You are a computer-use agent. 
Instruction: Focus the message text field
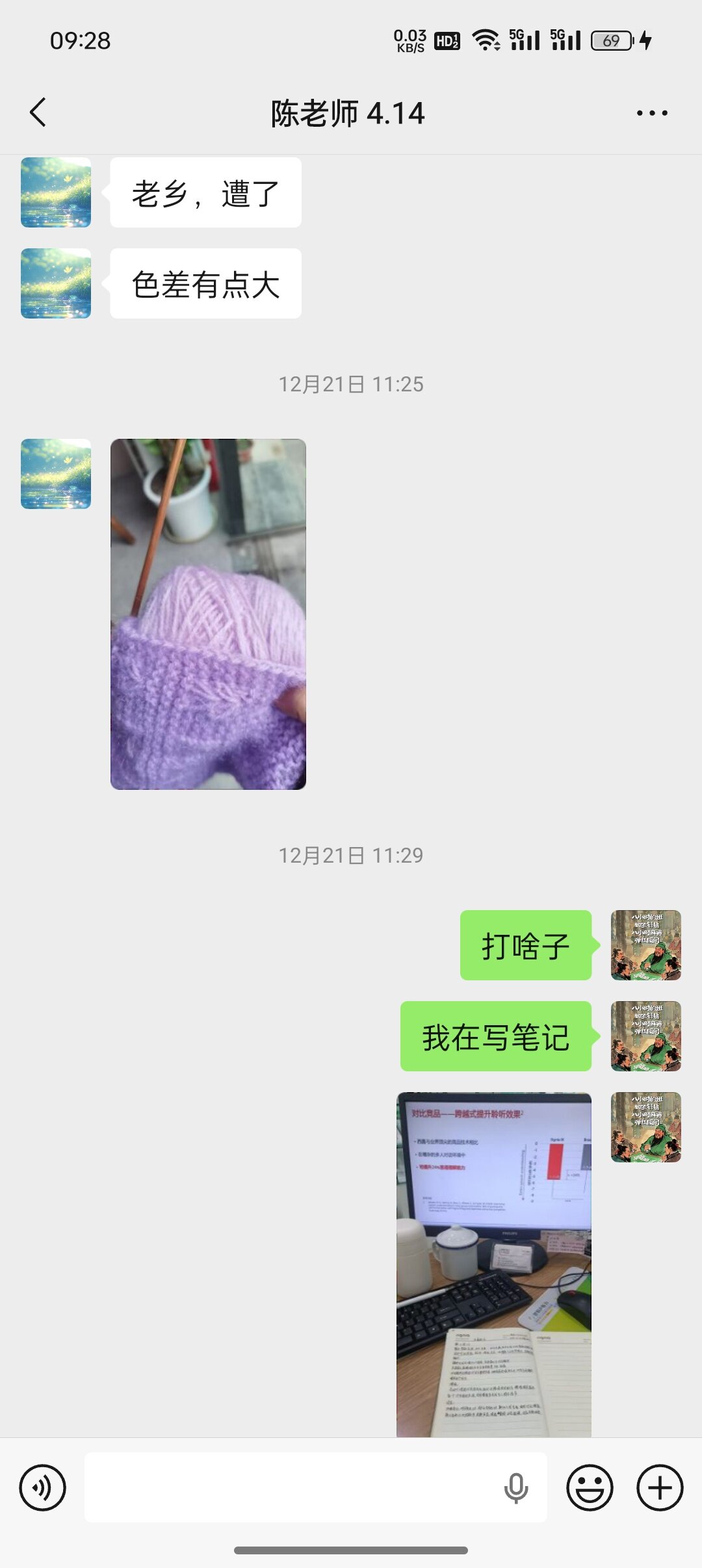point(292,1487)
